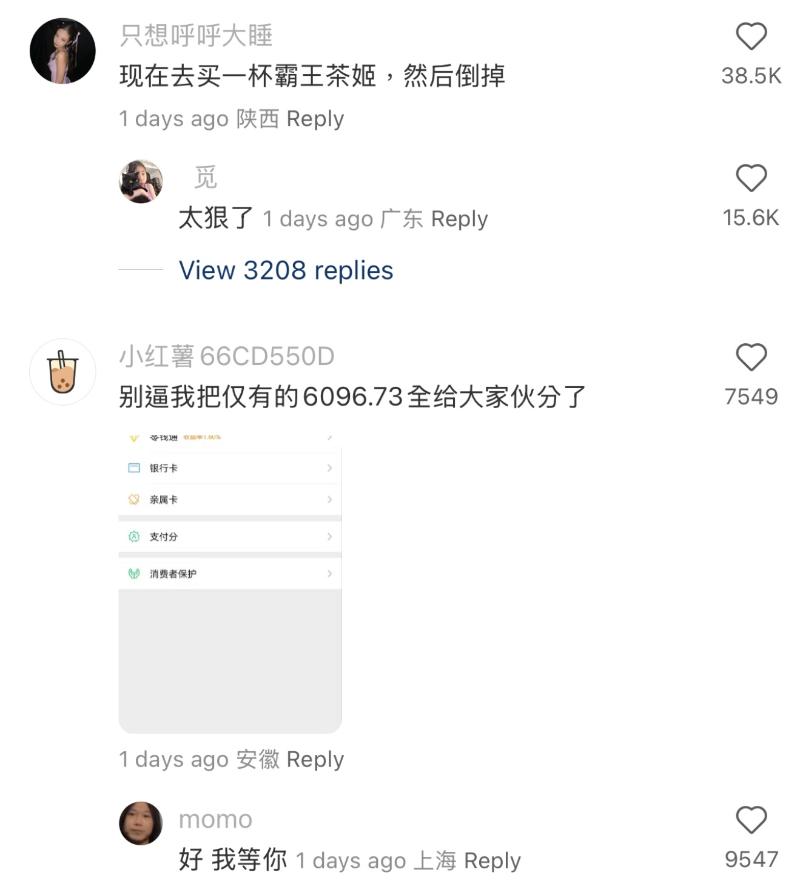Like momo's reply 好 我等你
Screen dimensions: 800x895
click(x=751, y=821)
